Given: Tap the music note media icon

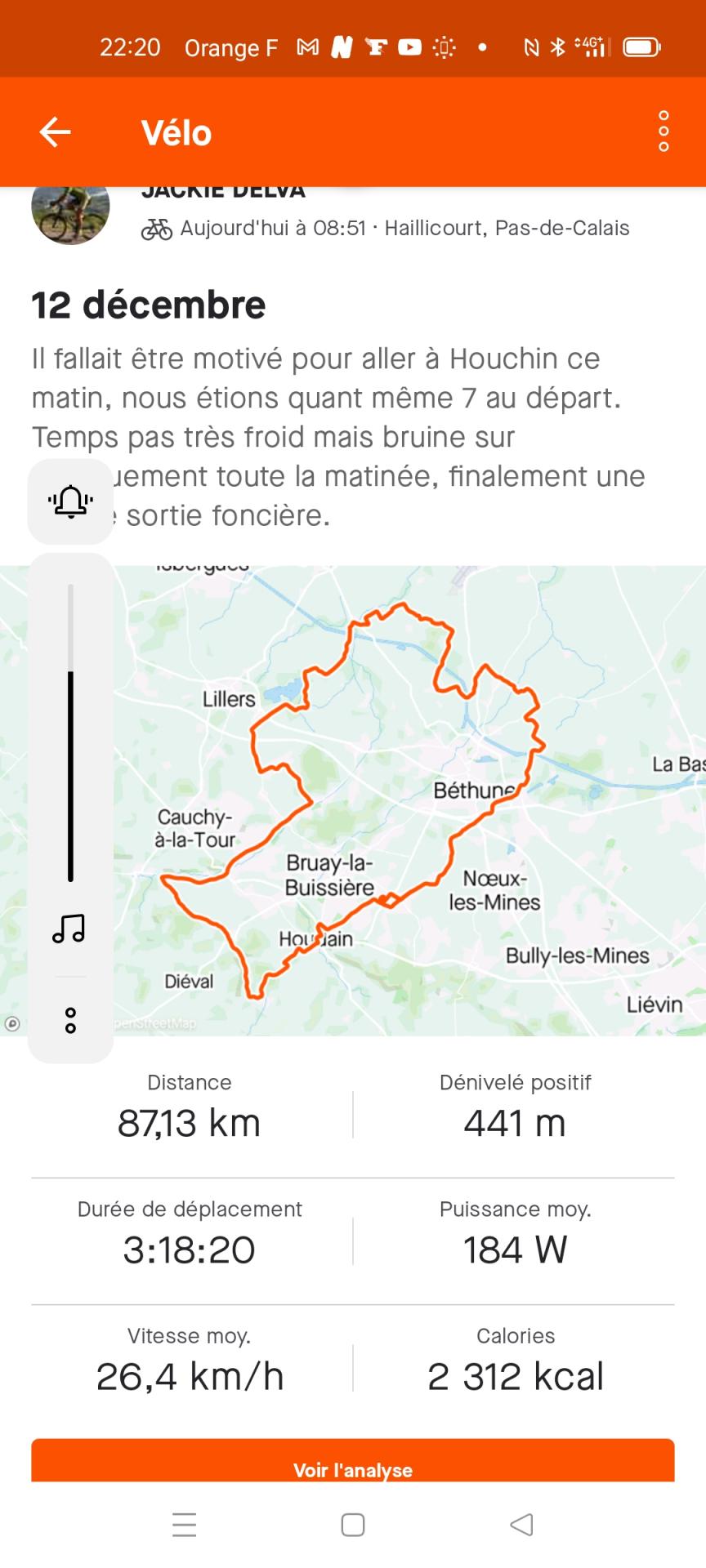Looking at the screenshot, I should (69, 929).
